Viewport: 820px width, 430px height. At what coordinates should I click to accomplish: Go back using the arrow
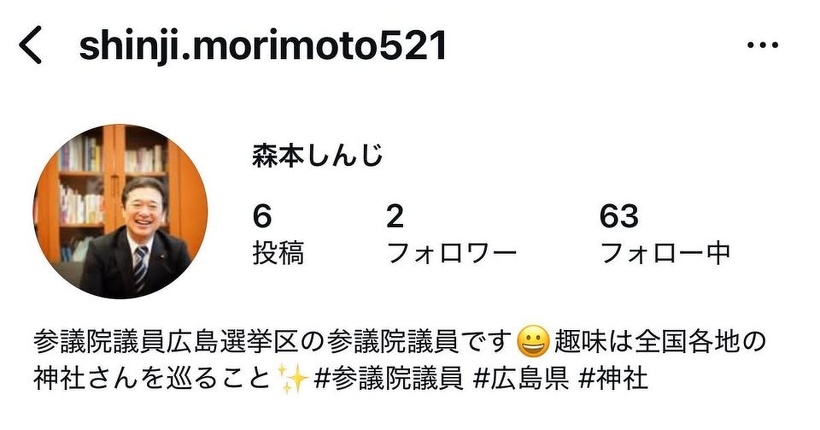click(x=32, y=46)
